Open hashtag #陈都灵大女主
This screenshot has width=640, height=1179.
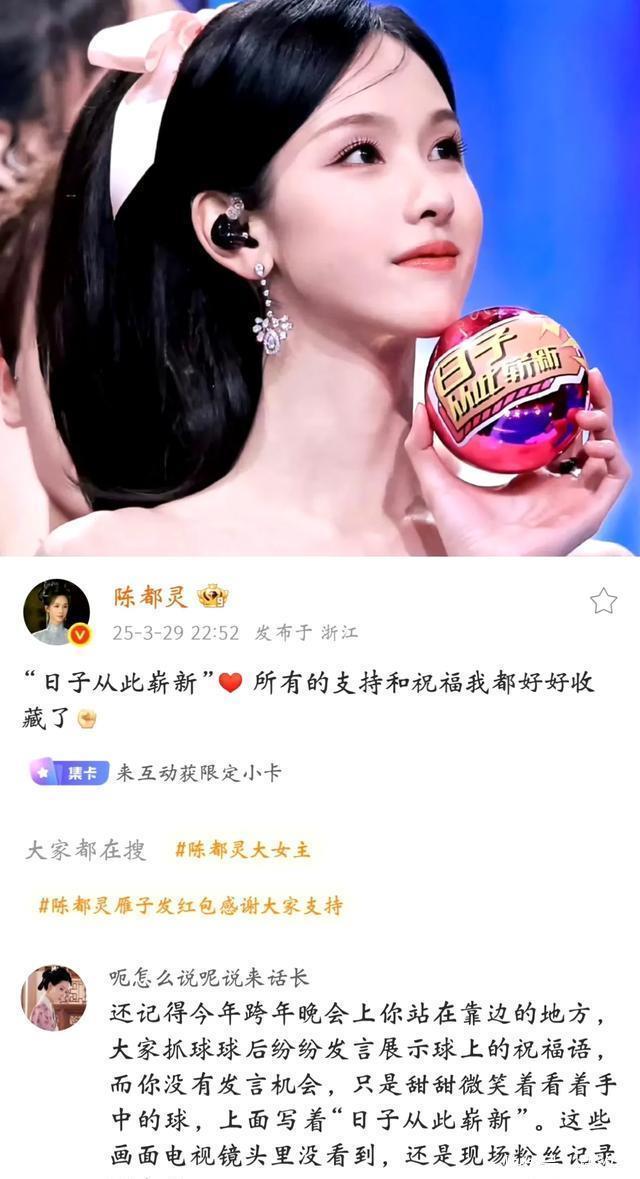(x=243, y=850)
